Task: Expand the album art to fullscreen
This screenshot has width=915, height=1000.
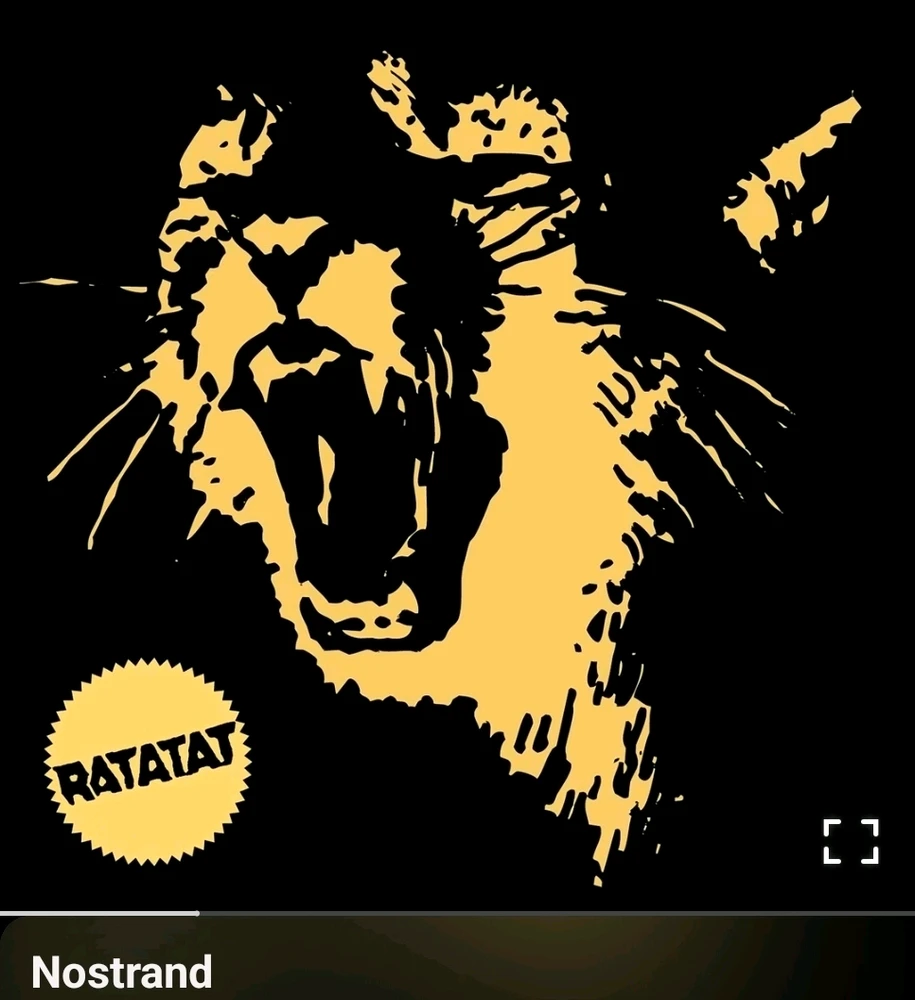Action: click(x=851, y=841)
